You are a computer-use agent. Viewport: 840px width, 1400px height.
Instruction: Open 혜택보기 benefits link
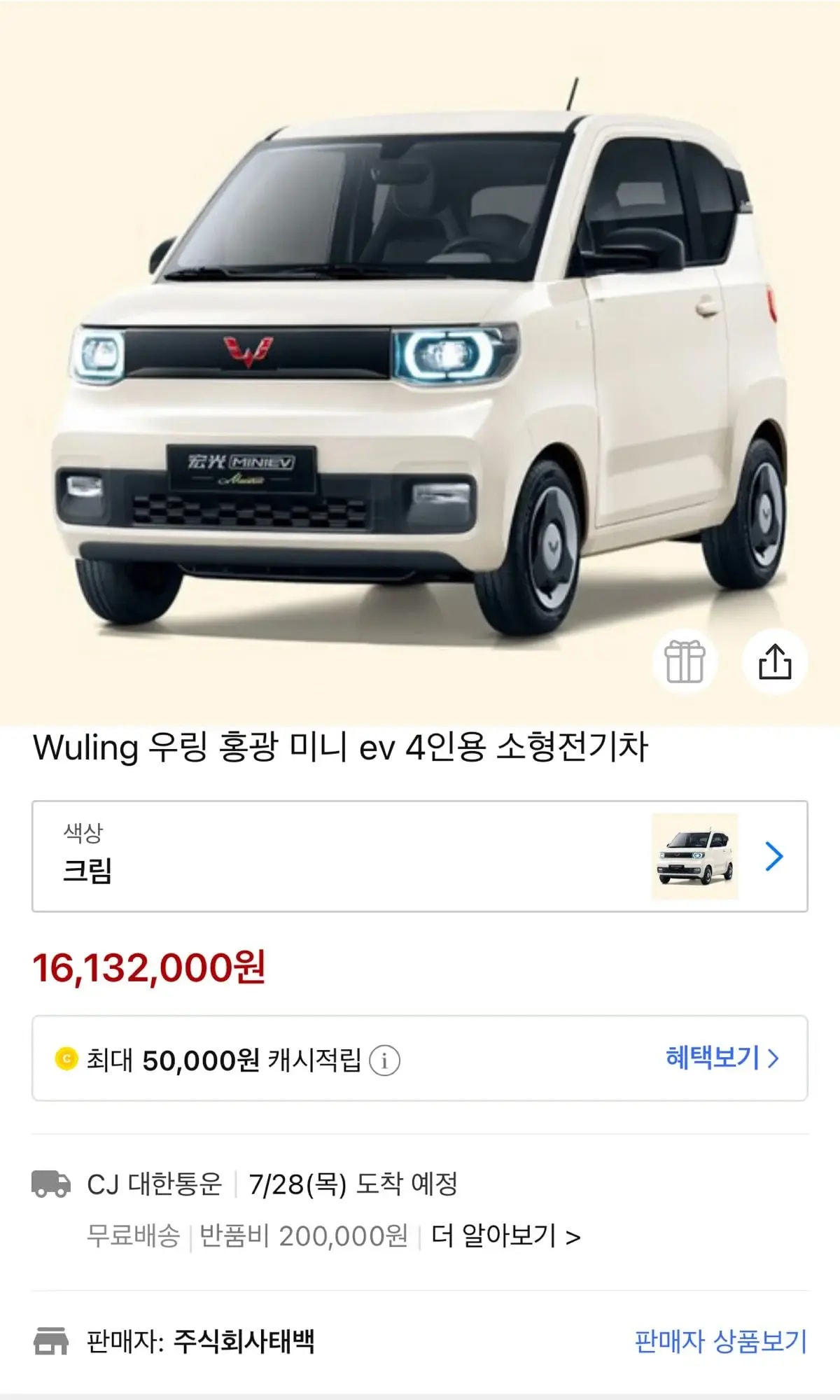pos(722,1058)
